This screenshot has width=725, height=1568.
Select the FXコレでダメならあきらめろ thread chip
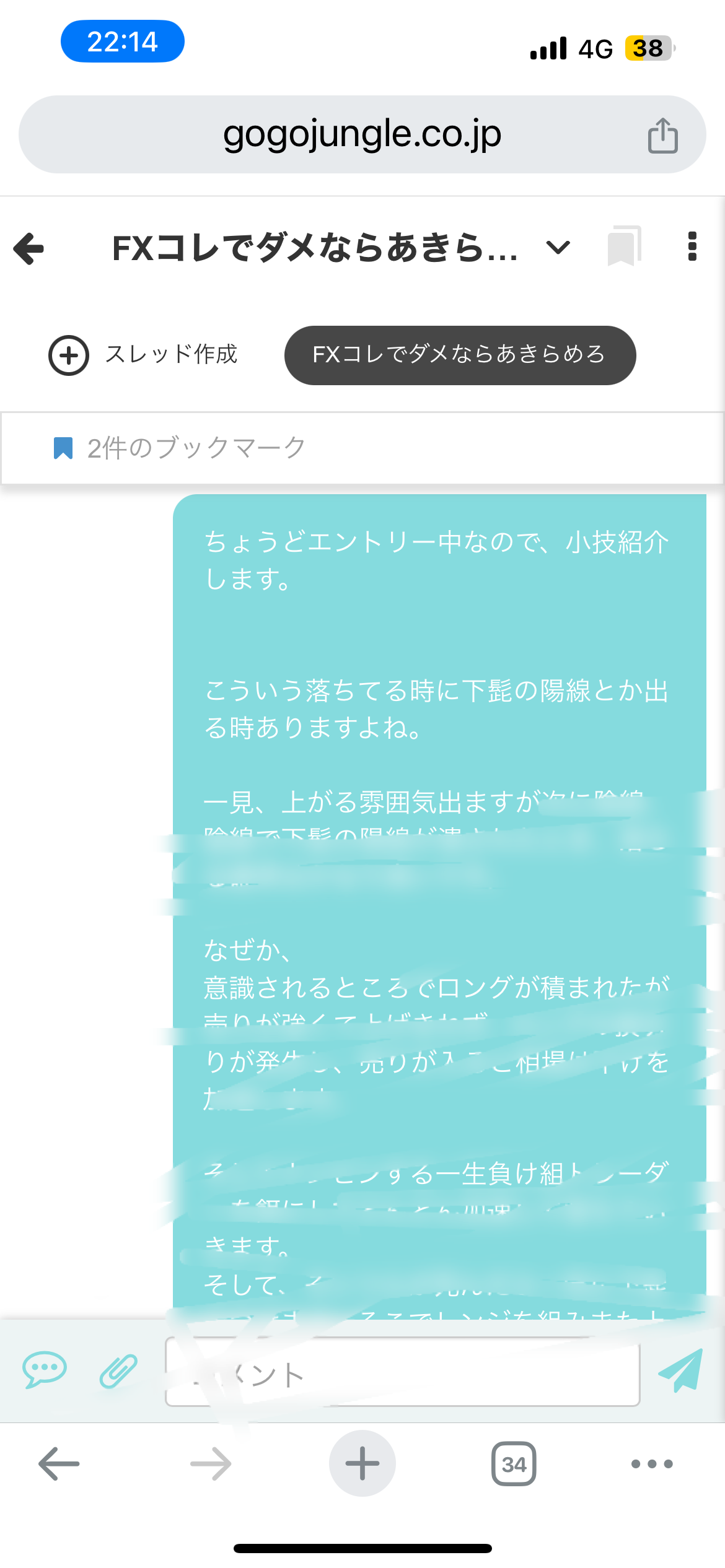click(x=460, y=355)
